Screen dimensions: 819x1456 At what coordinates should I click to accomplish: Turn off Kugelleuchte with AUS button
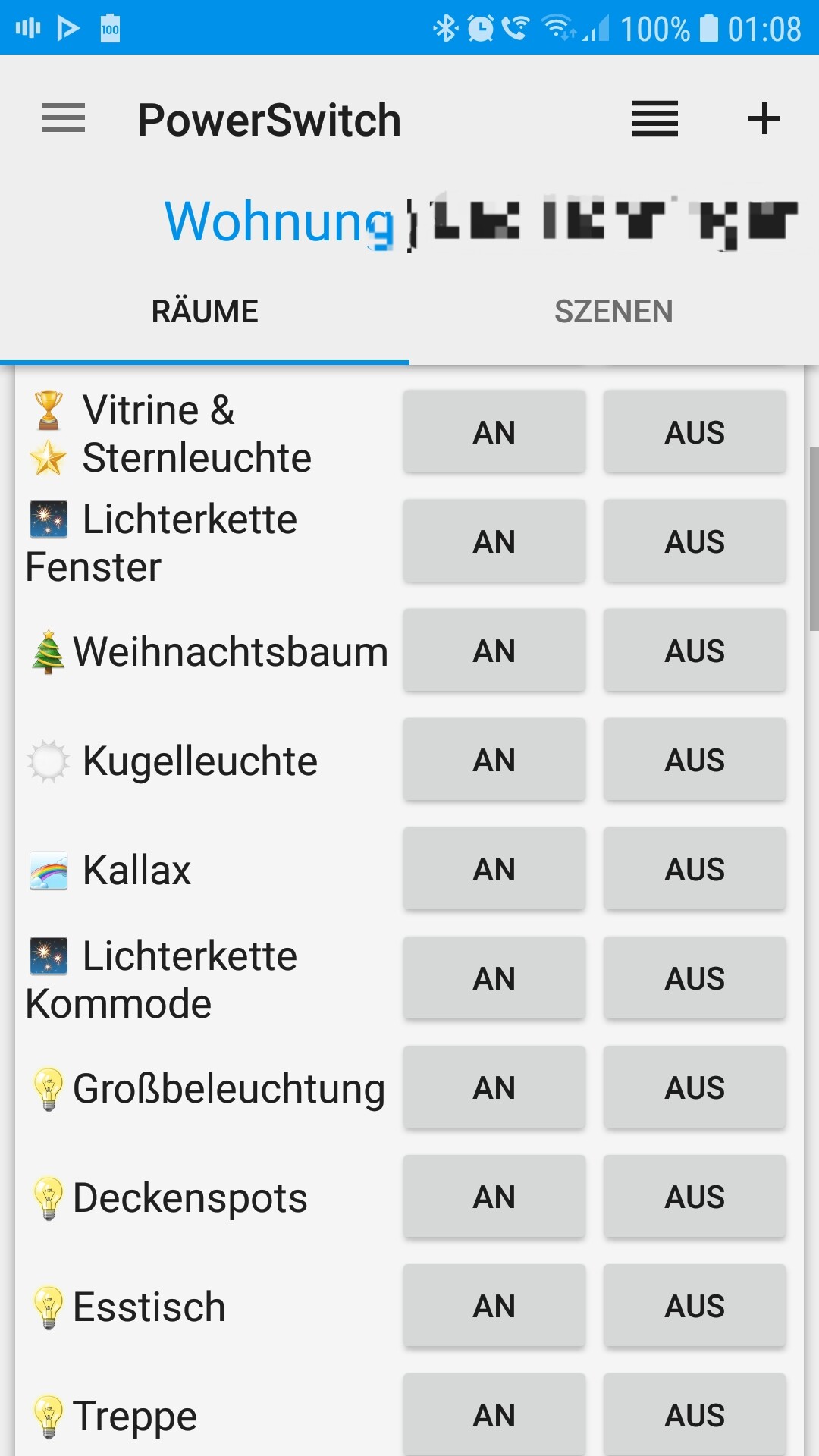695,760
